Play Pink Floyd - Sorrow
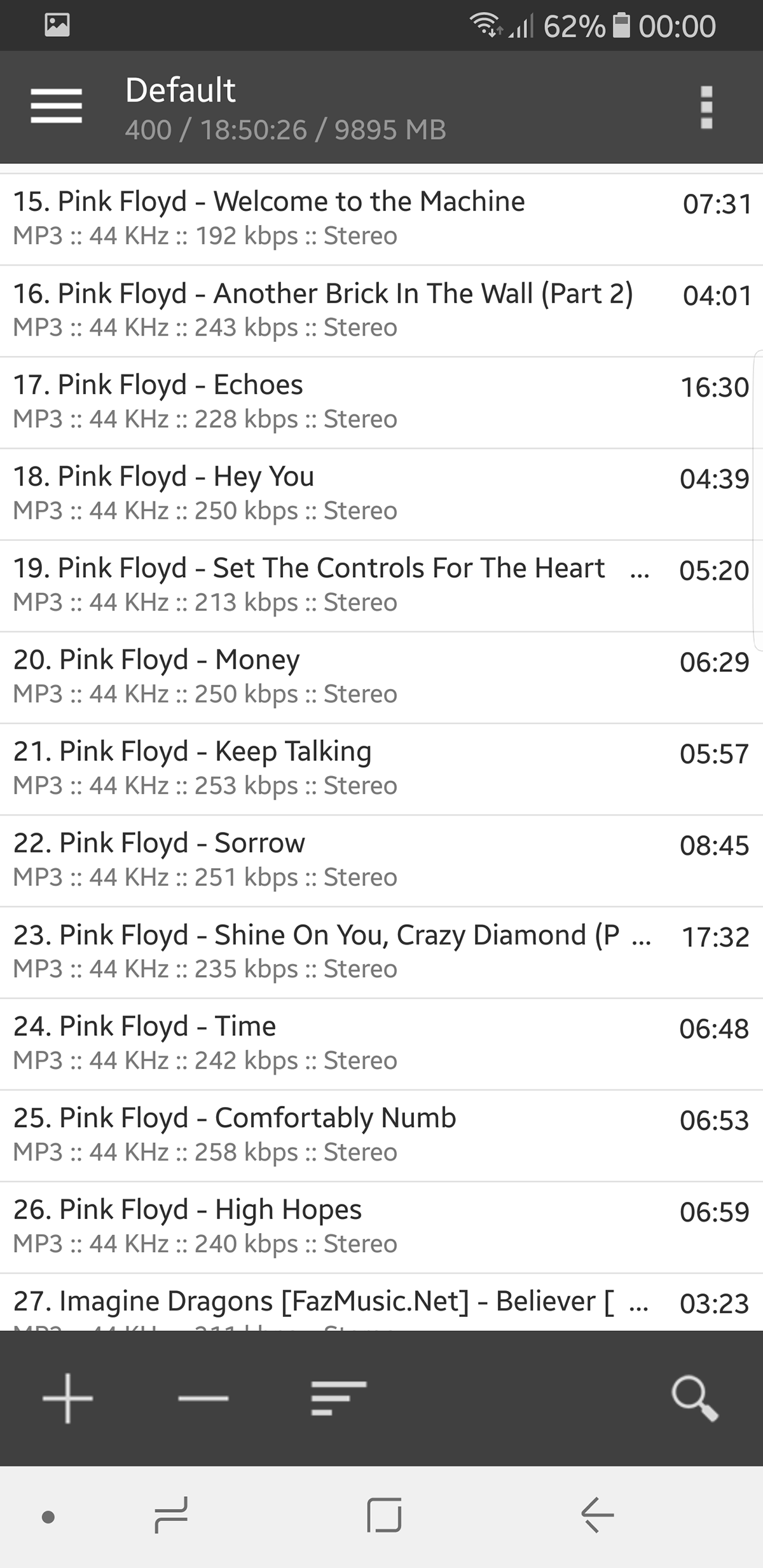The width and height of the screenshot is (763, 1568). coord(381,860)
